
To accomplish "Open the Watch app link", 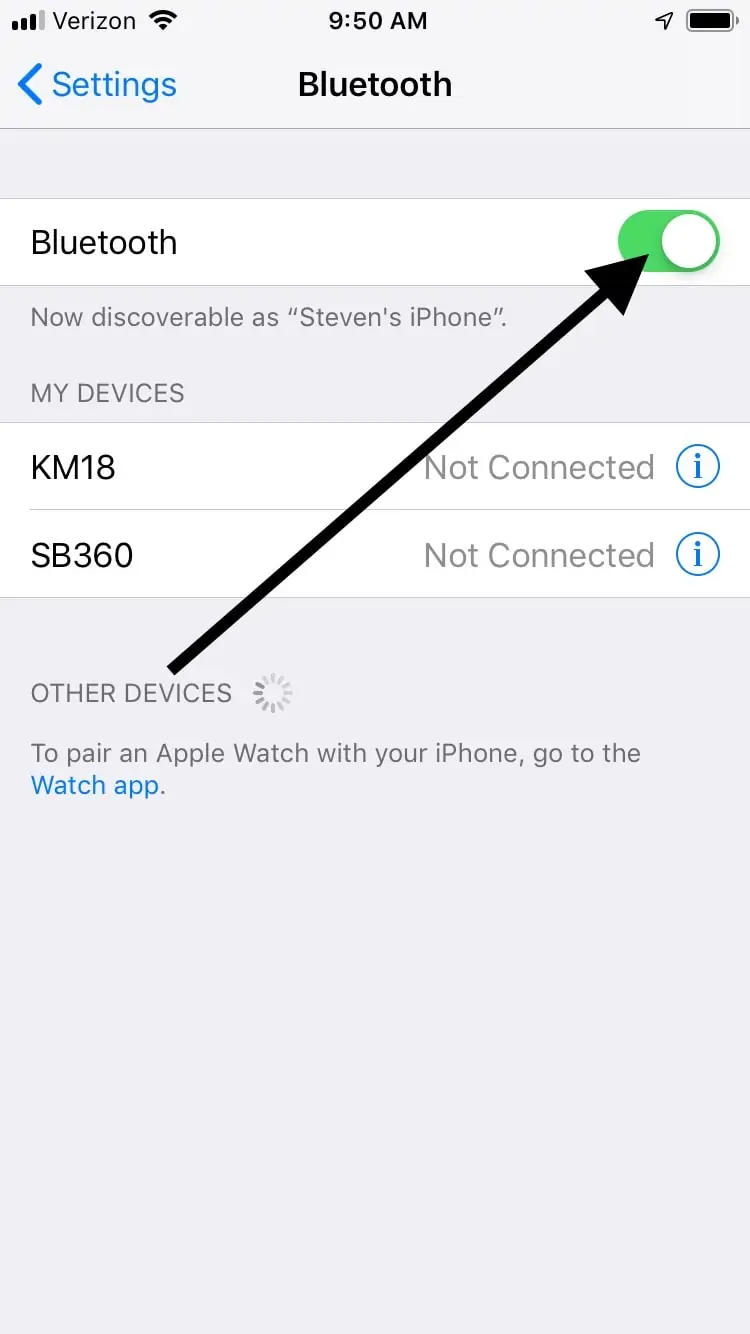I will 95,785.
